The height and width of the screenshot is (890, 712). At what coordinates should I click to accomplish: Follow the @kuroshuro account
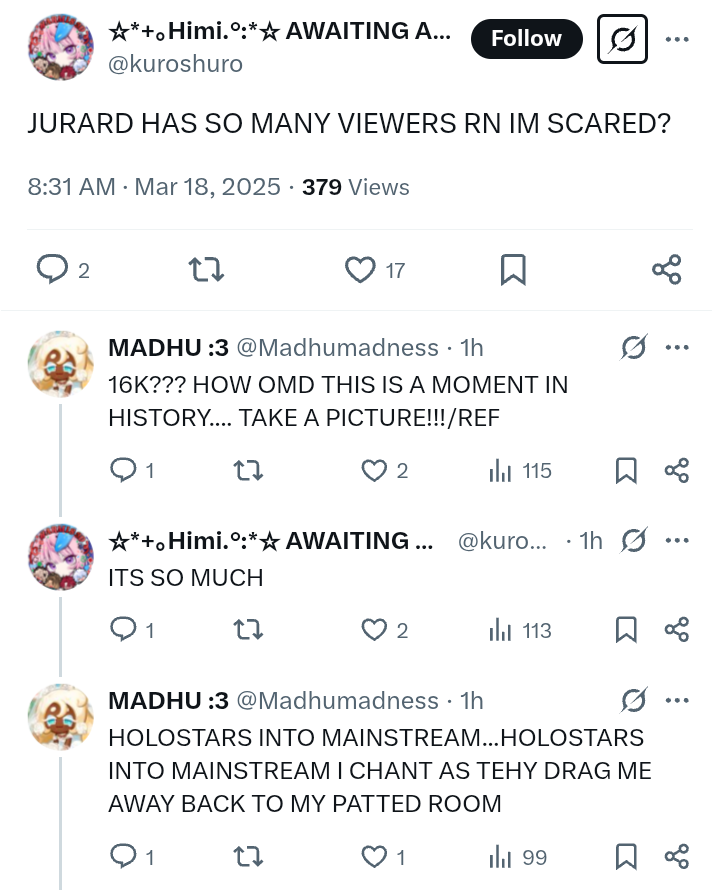[525, 39]
